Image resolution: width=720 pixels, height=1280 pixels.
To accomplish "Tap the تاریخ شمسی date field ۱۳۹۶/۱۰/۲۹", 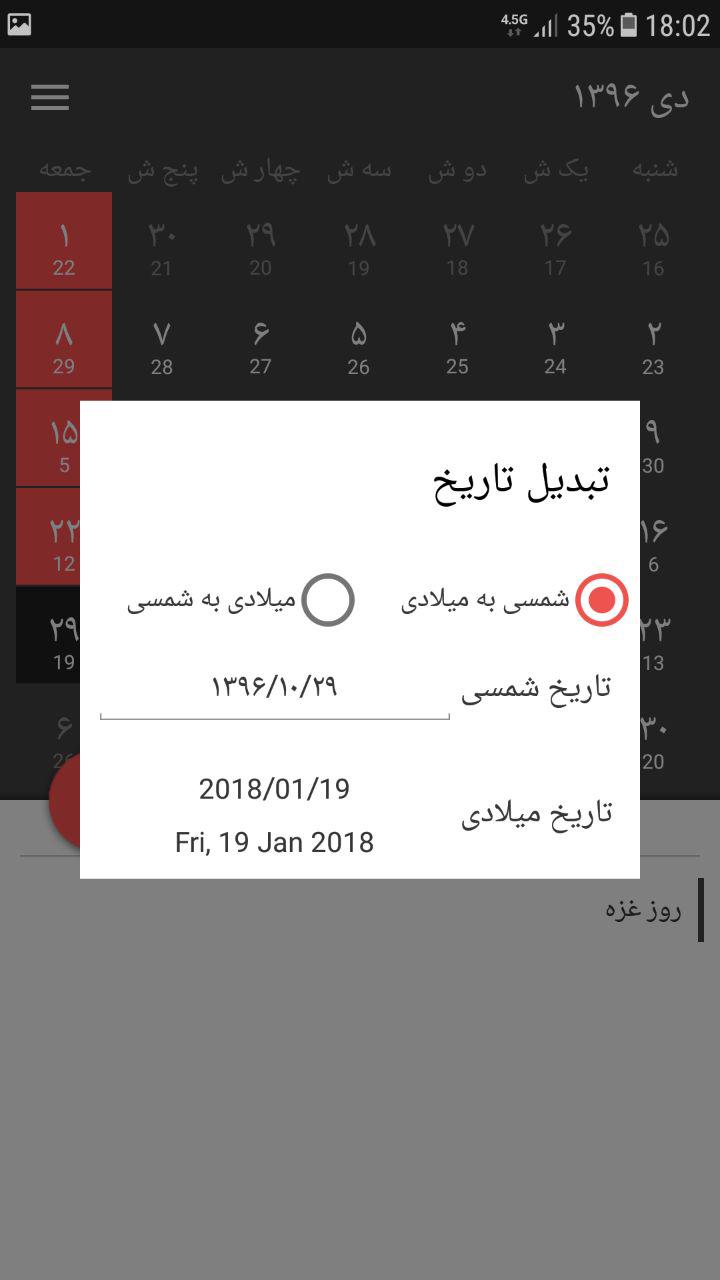I will click(x=275, y=687).
